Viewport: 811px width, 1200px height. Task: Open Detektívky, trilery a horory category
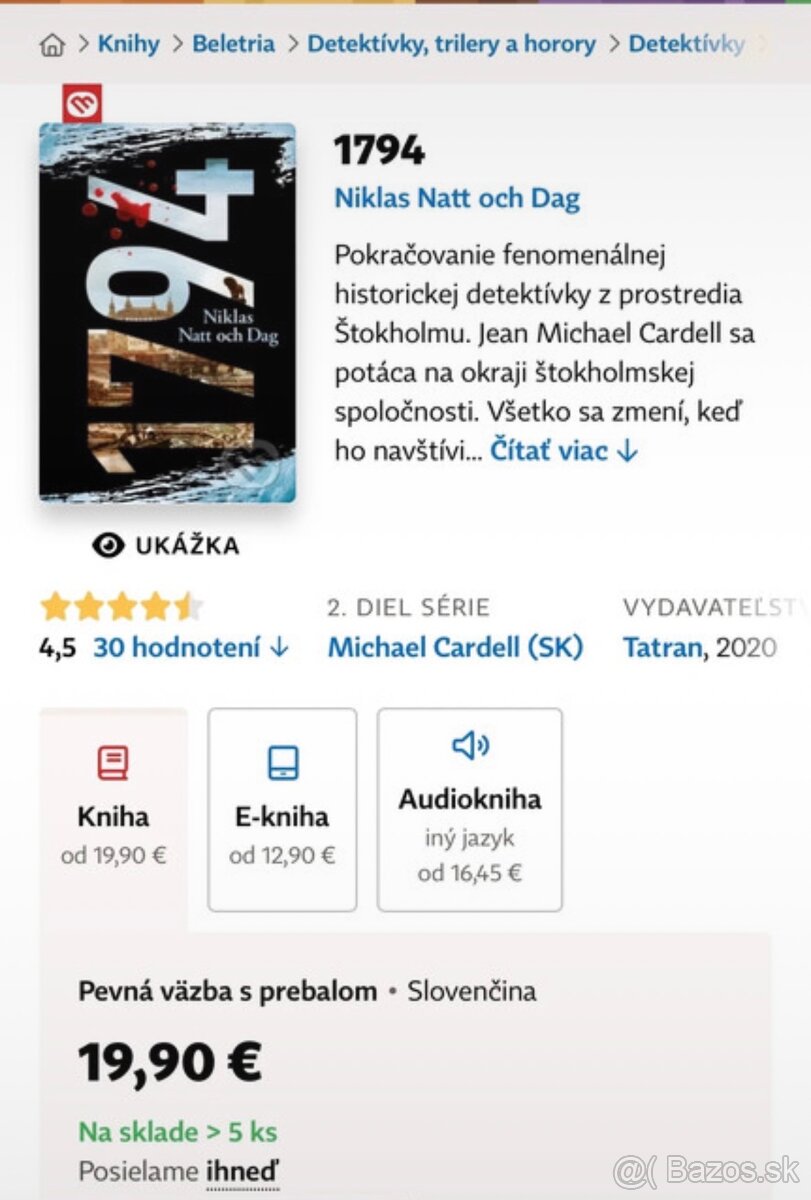click(x=451, y=44)
